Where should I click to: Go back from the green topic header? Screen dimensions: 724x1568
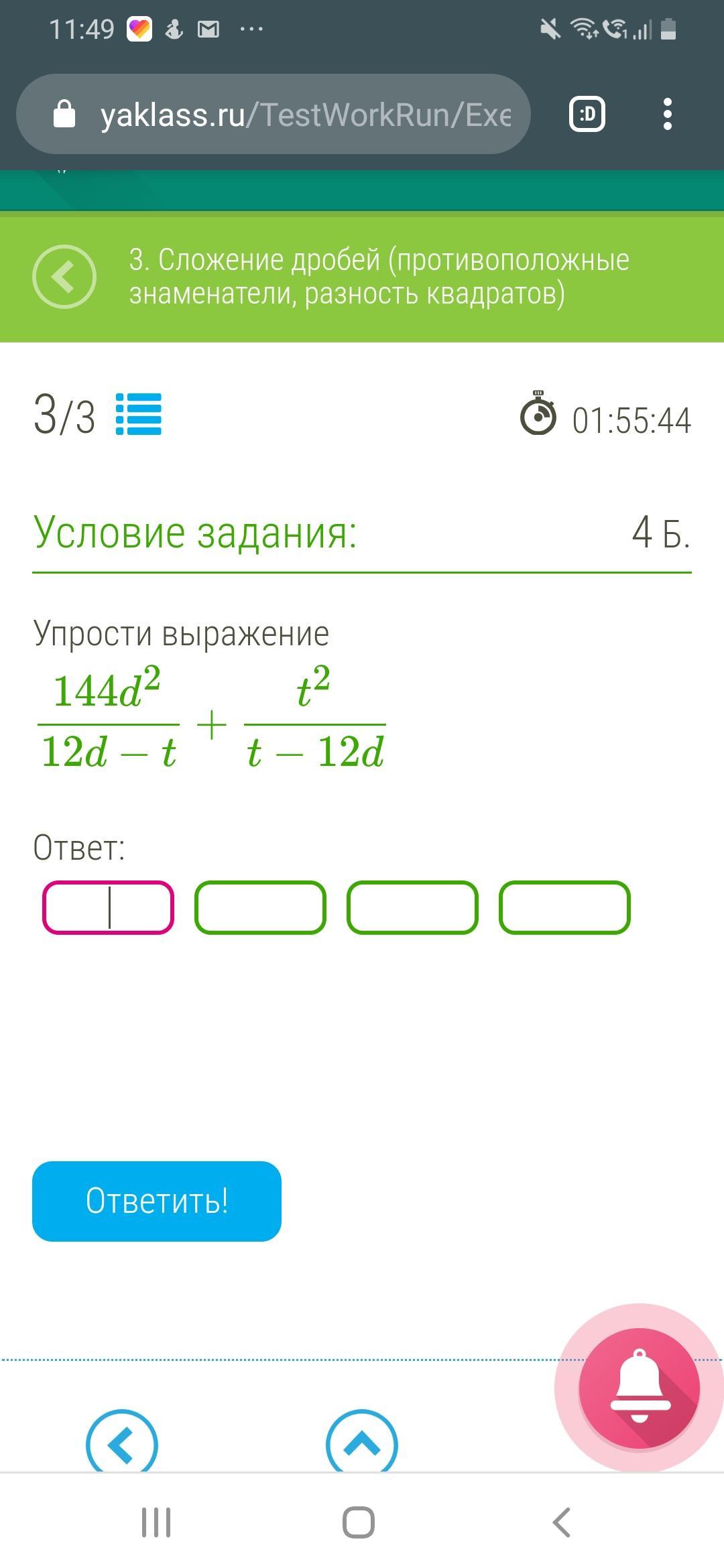[64, 277]
